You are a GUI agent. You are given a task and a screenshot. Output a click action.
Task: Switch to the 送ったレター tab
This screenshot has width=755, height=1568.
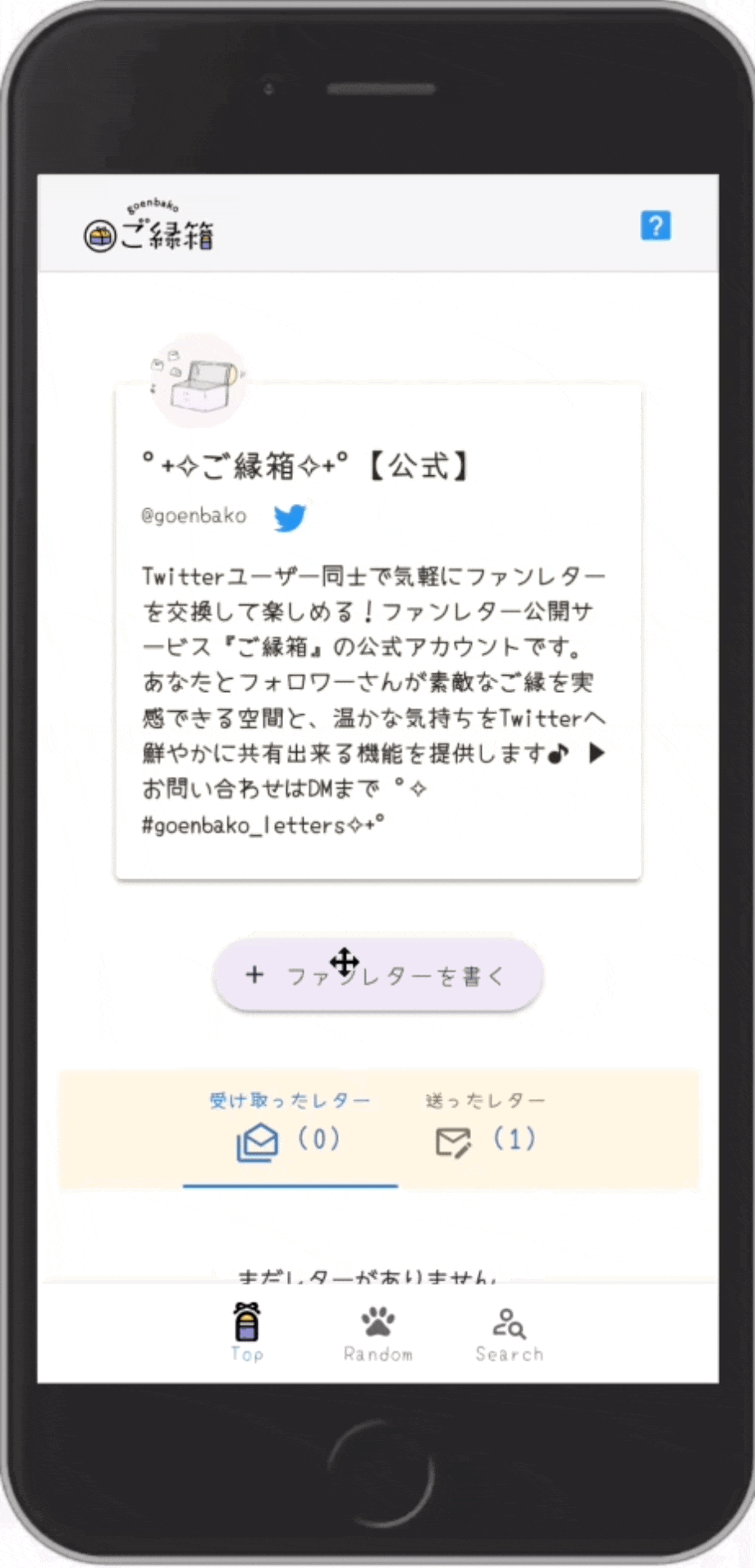(x=485, y=1128)
